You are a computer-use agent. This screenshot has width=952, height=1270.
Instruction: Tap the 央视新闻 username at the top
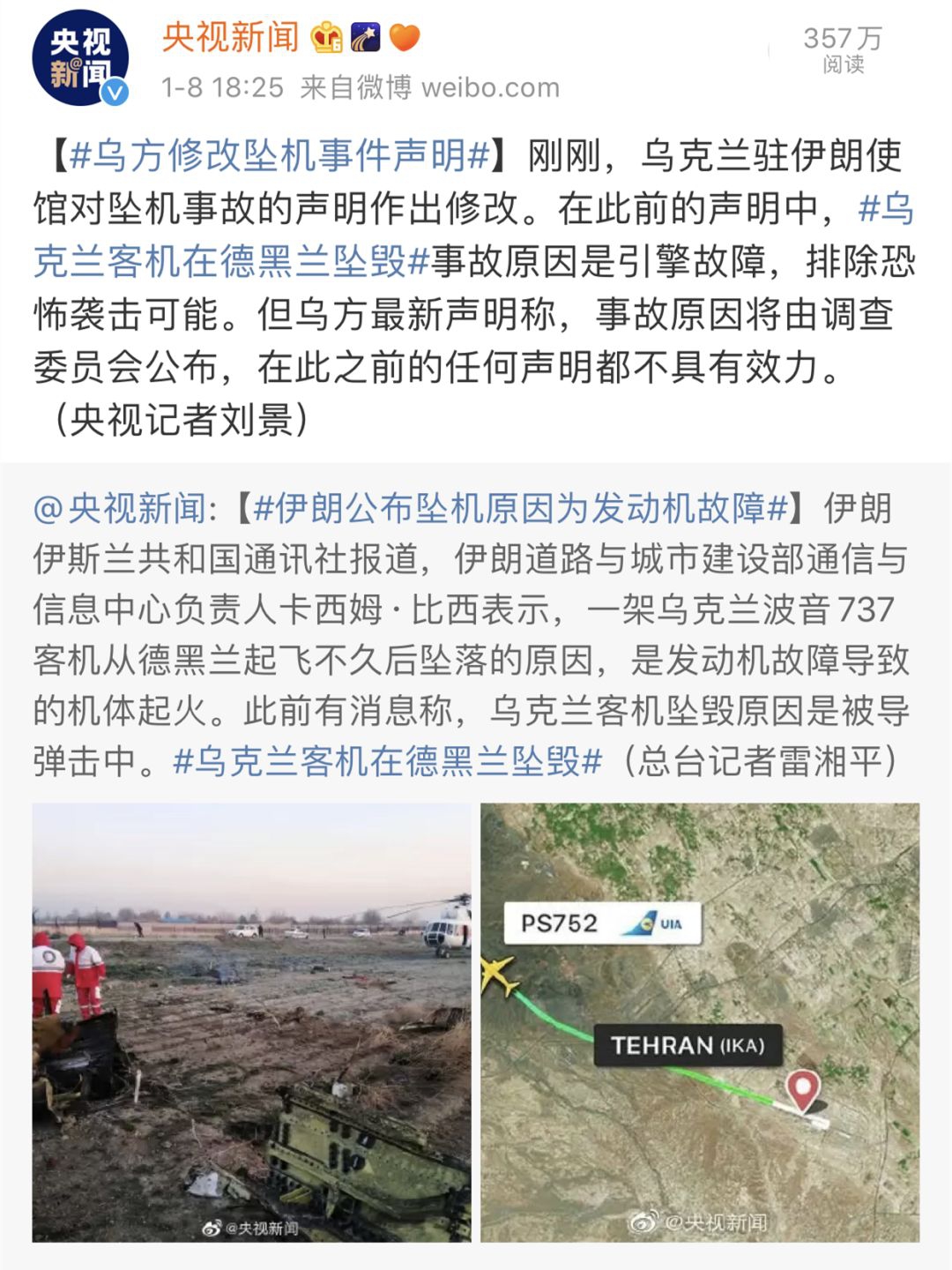(x=230, y=37)
